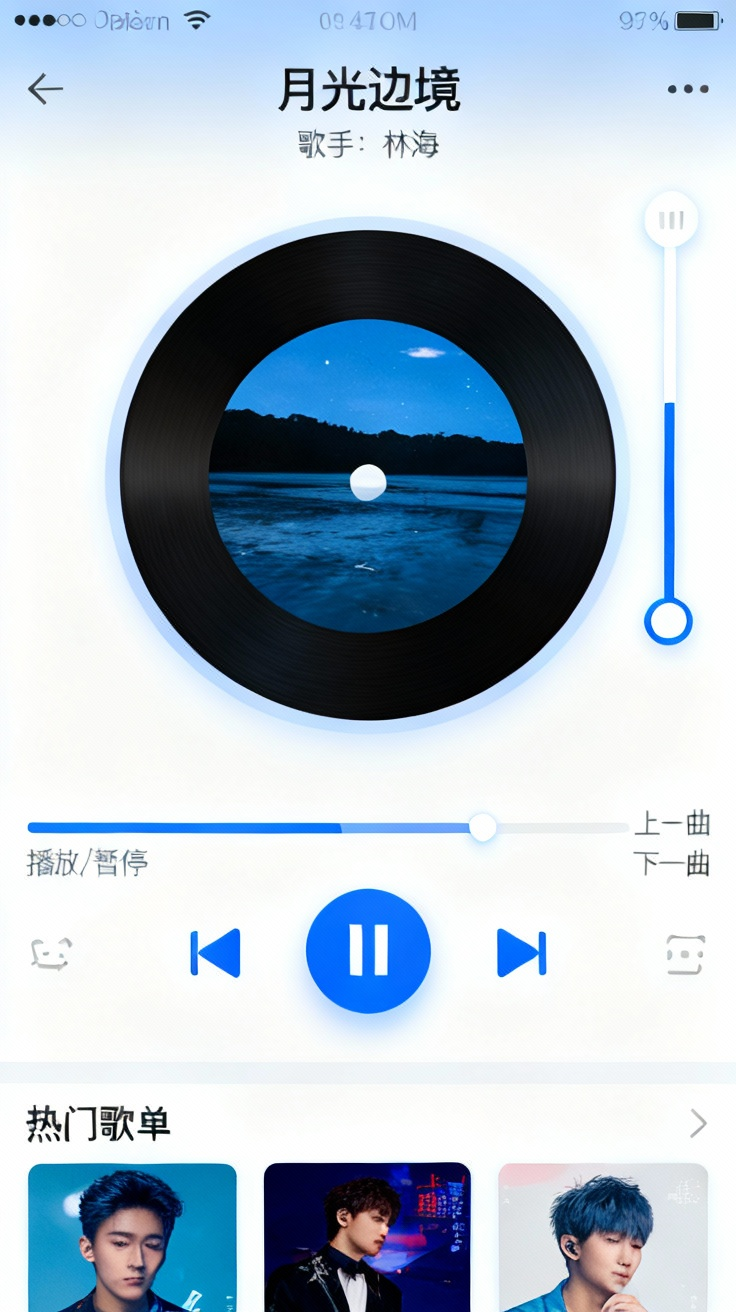Tap the progress bar handle to seek
The width and height of the screenshot is (736, 1312).
[x=483, y=827]
